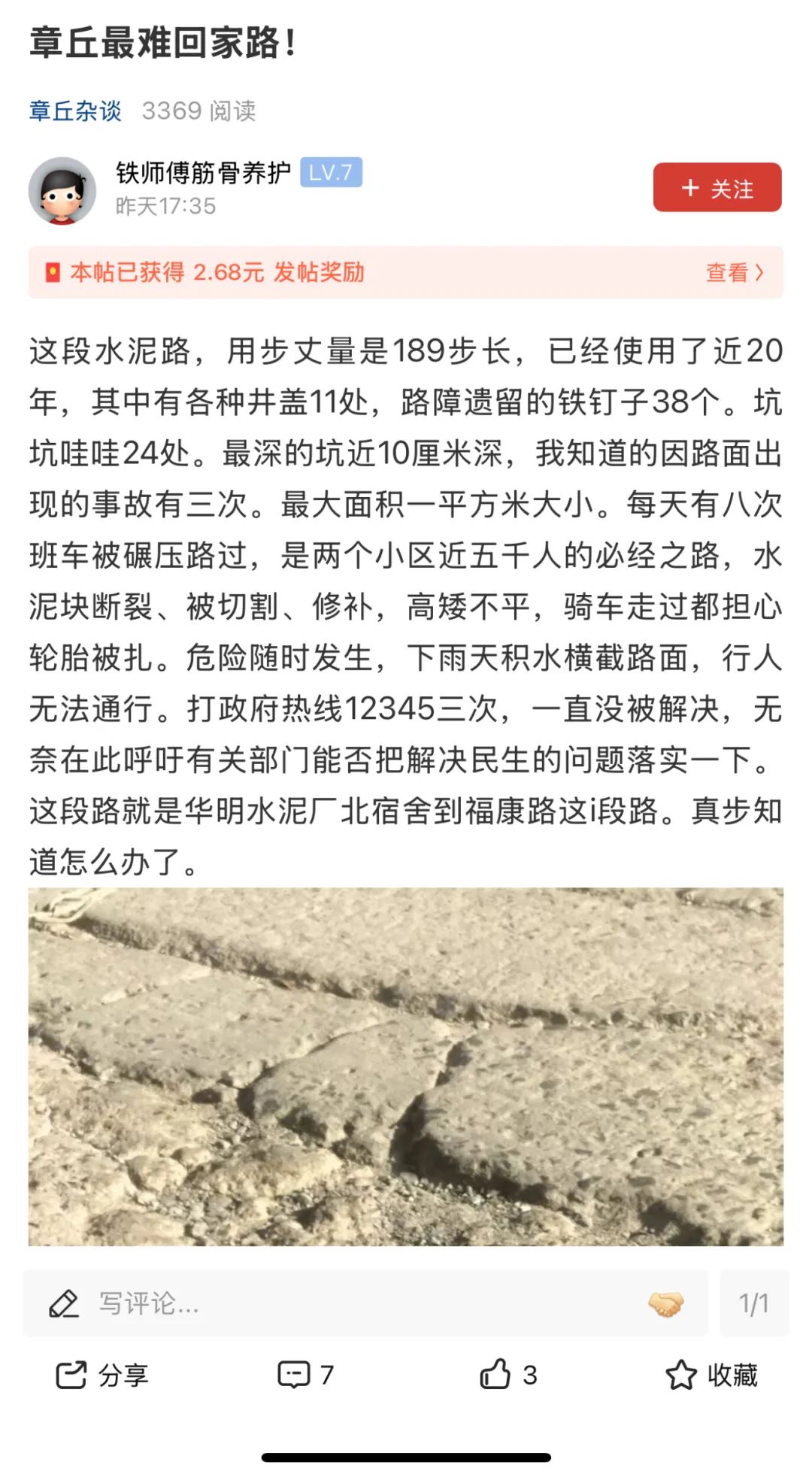Open the 7 comments

305,1375
